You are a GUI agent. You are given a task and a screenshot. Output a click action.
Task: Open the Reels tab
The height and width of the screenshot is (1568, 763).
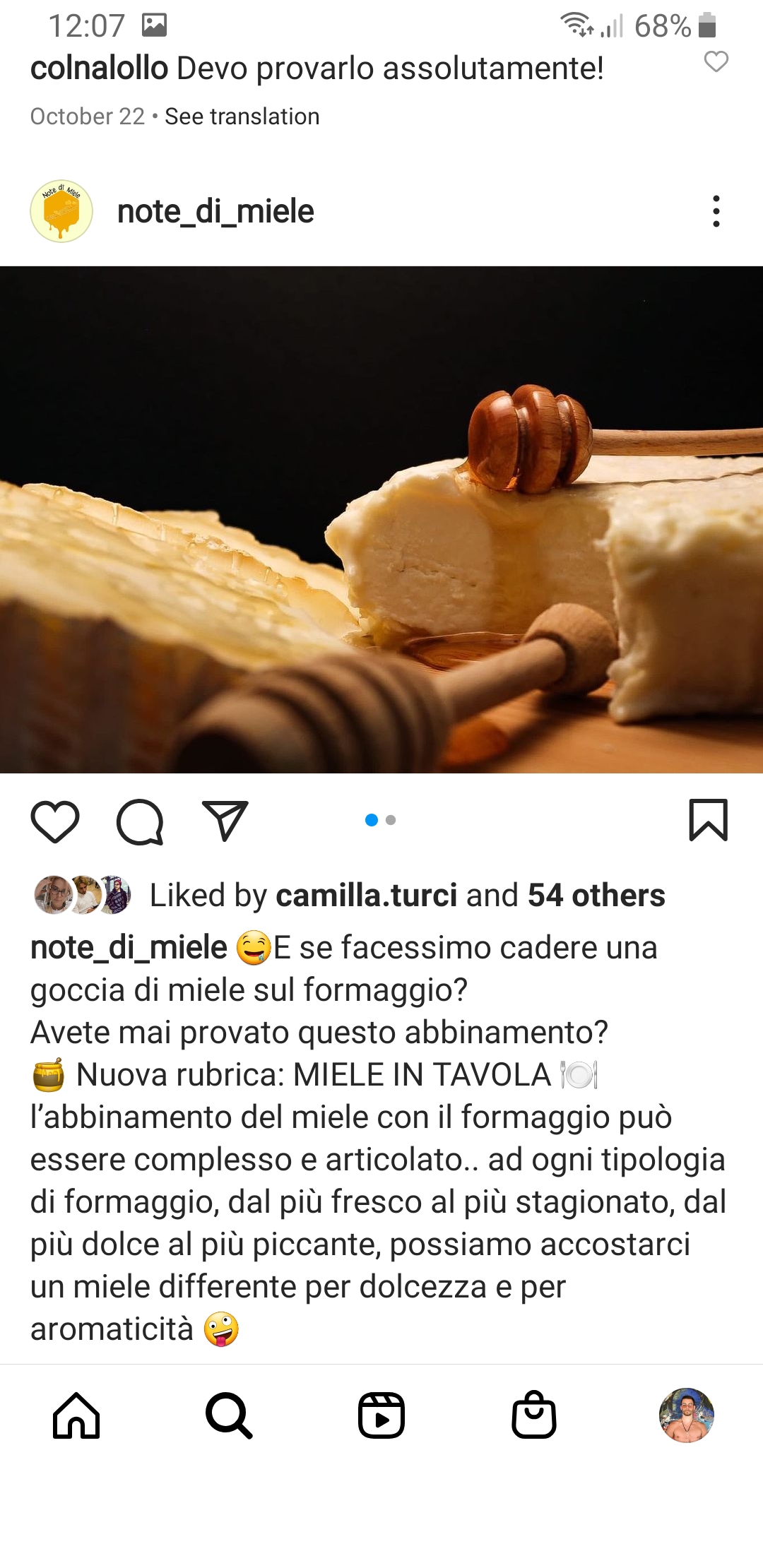pyautogui.click(x=381, y=1415)
